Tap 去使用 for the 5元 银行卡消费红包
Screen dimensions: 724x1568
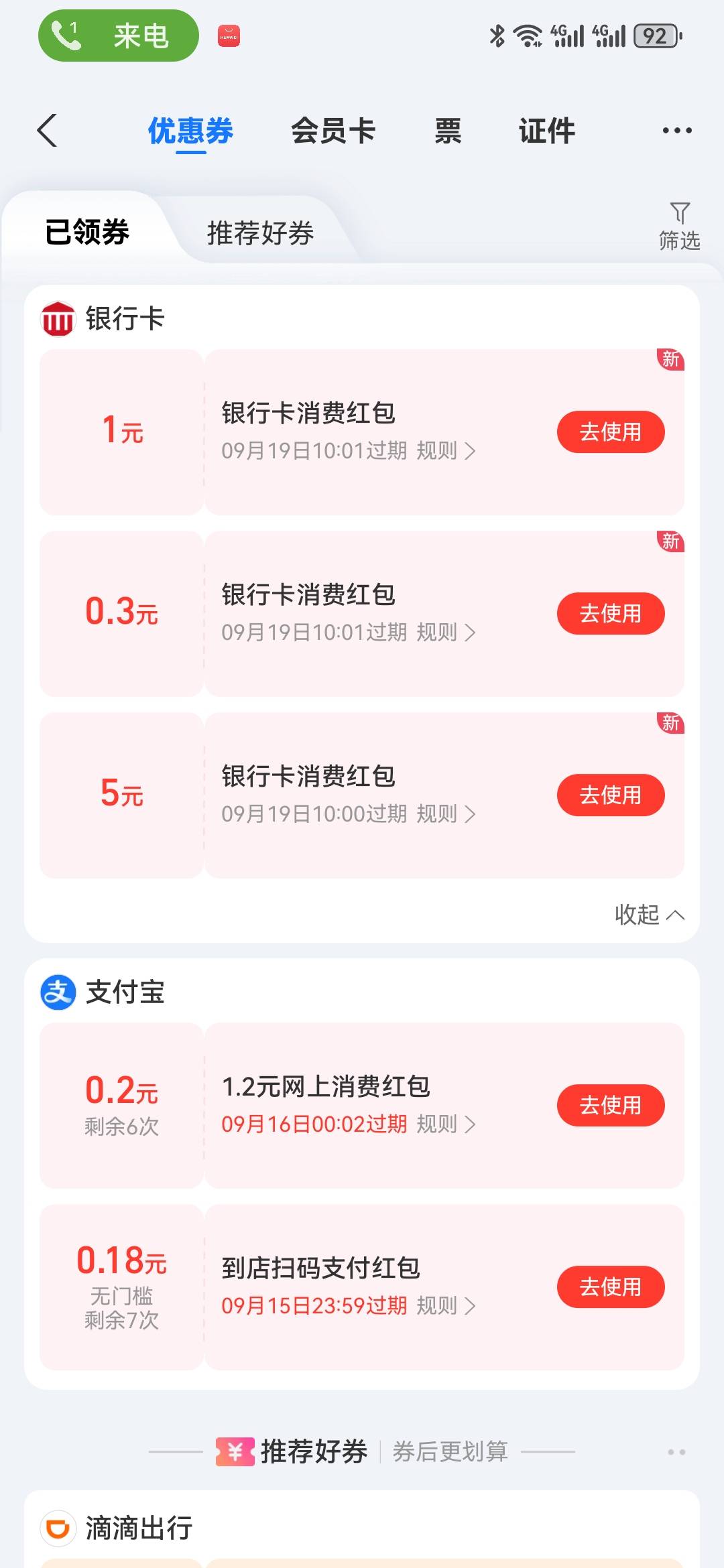pyautogui.click(x=611, y=795)
